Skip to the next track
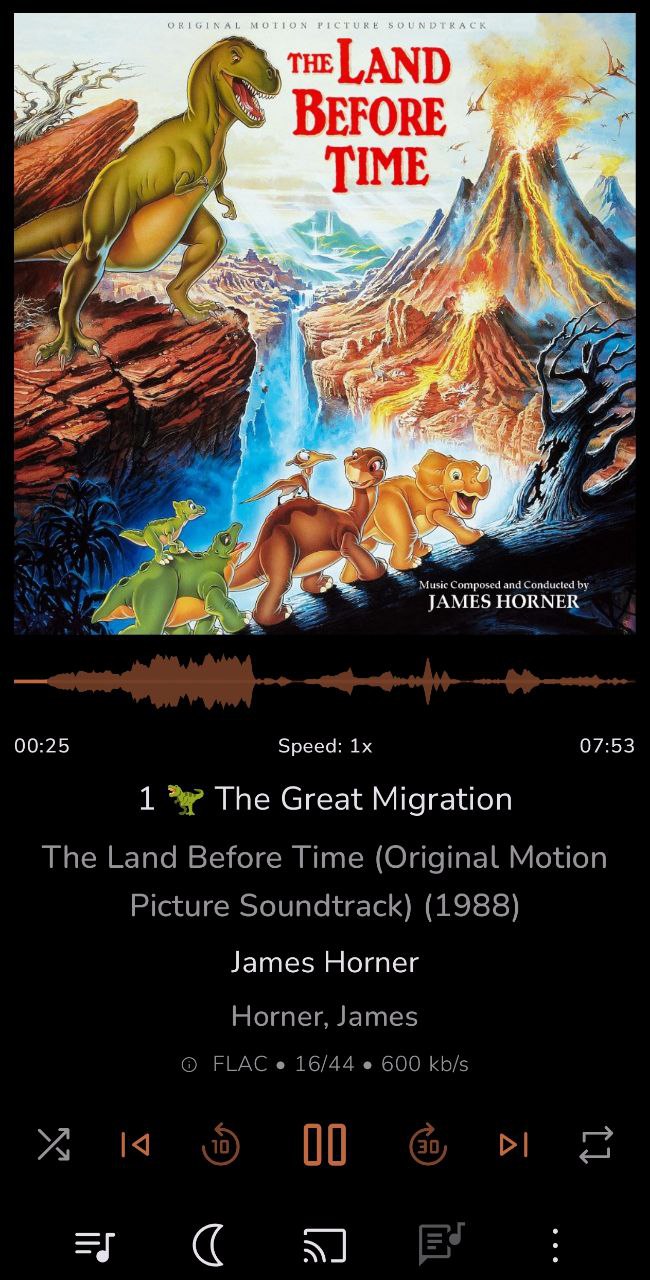Image resolution: width=650 pixels, height=1280 pixels. (x=514, y=1145)
